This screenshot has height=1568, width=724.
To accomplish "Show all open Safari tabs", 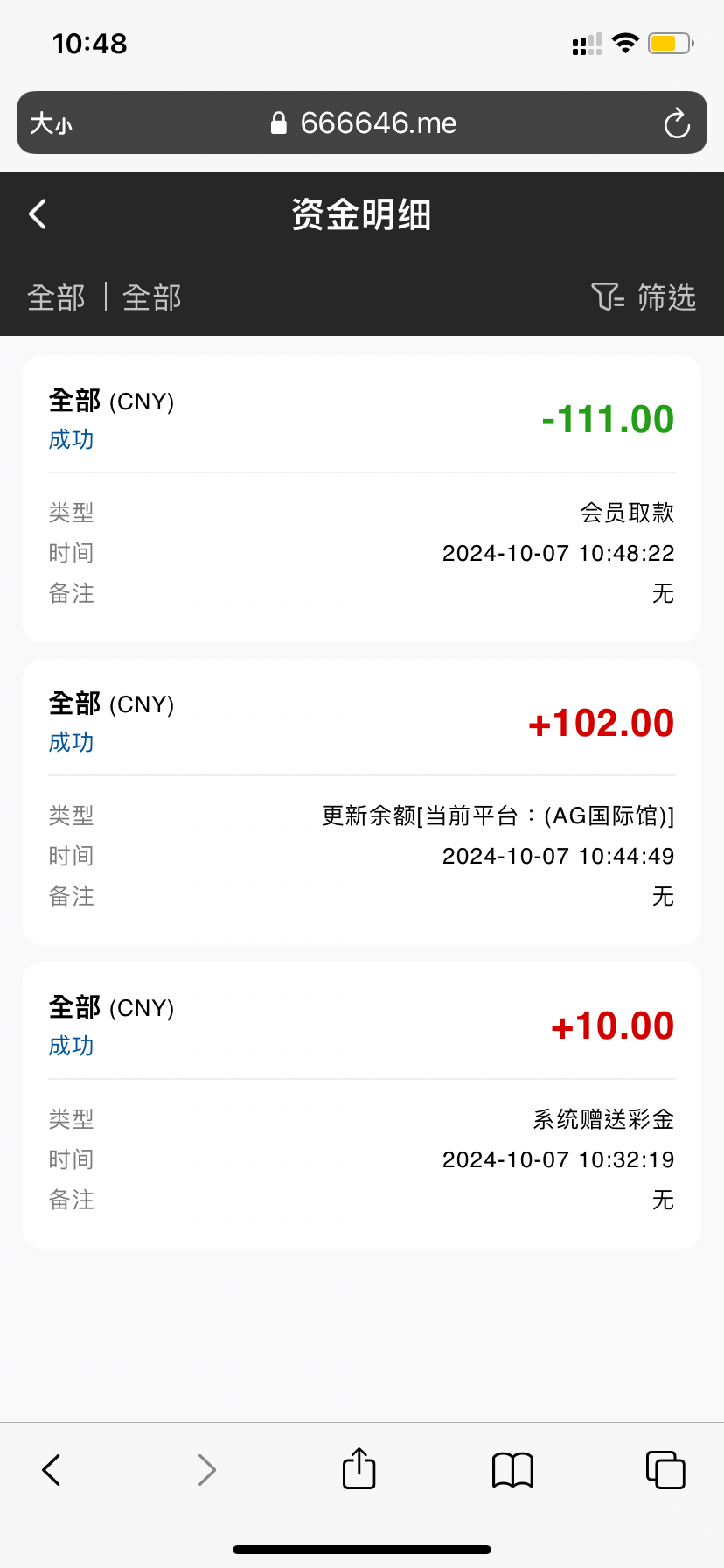I will click(665, 1469).
